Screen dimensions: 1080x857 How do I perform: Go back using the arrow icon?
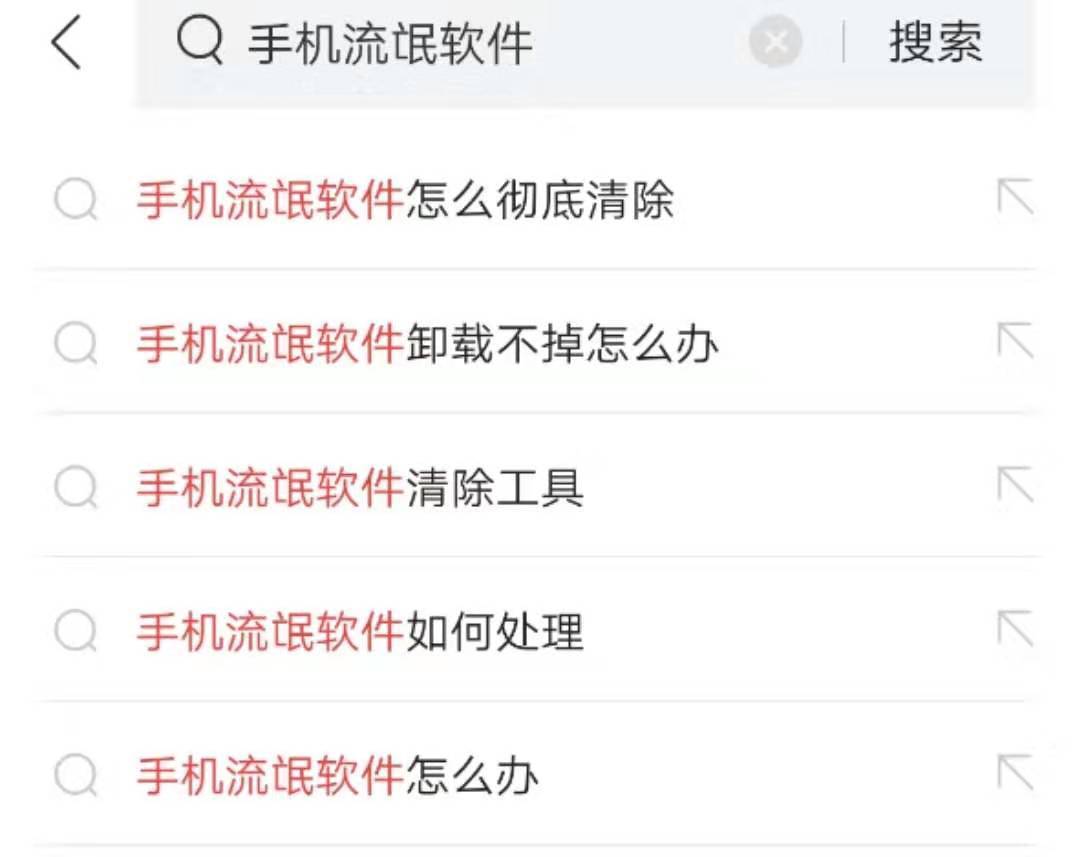(x=66, y=44)
